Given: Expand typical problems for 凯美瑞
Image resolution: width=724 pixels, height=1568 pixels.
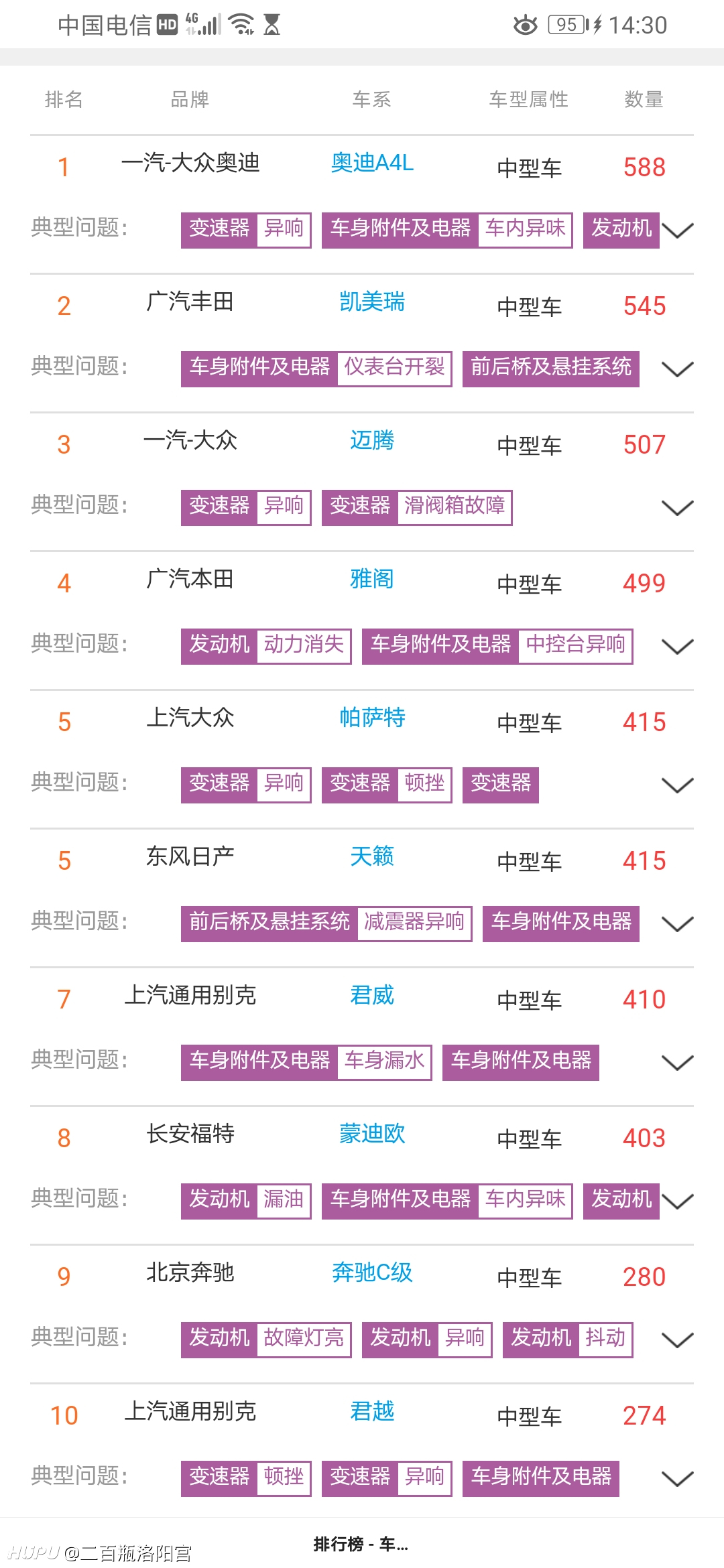Looking at the screenshot, I should point(677,369).
